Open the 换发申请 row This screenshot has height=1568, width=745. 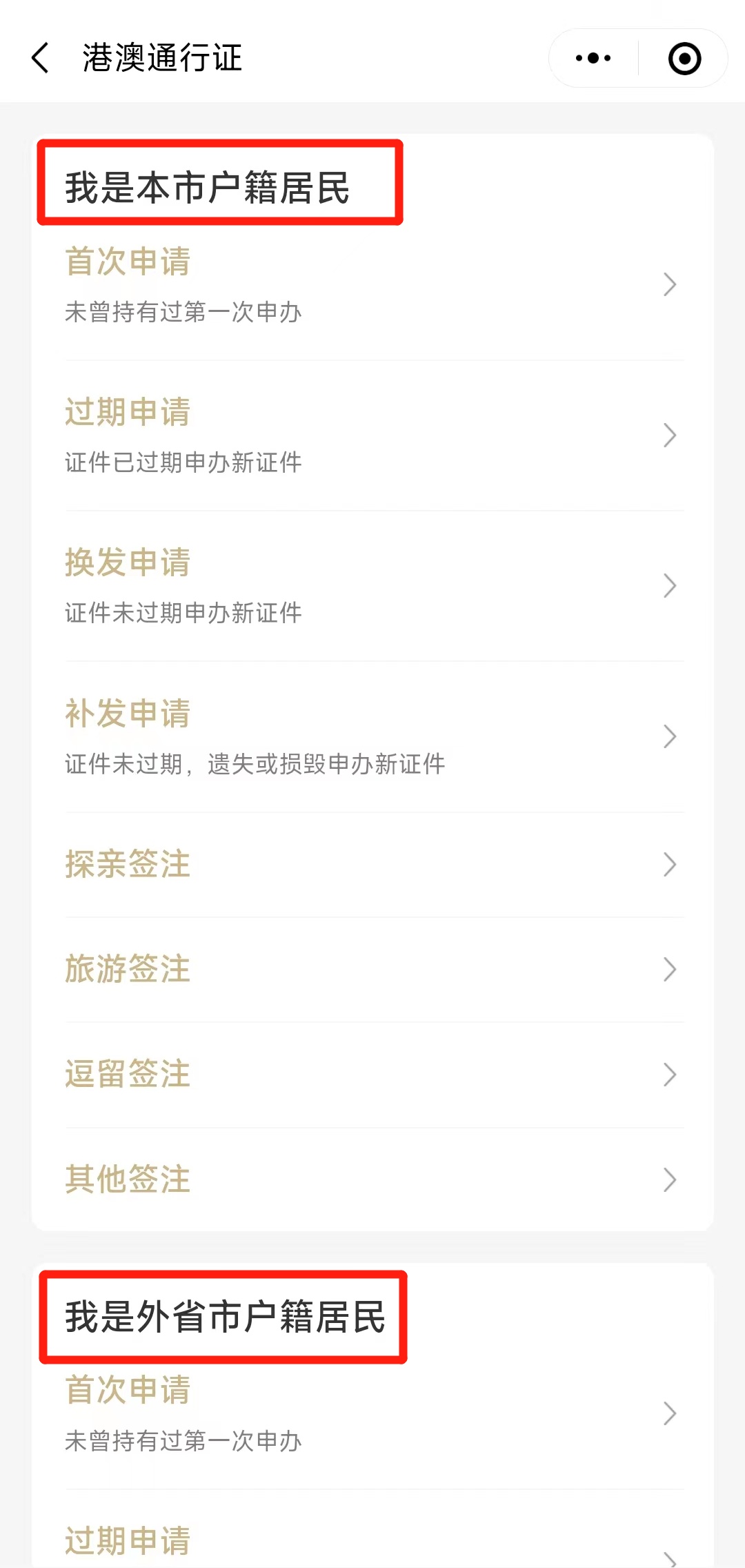372,586
